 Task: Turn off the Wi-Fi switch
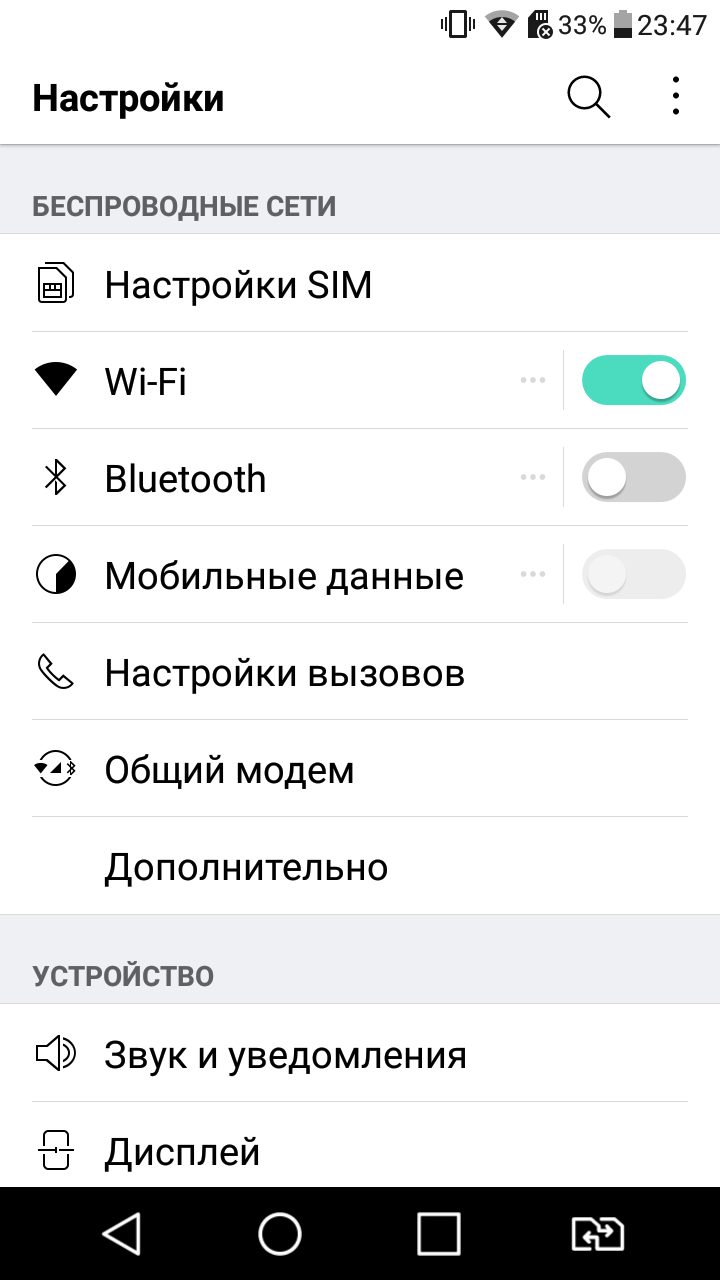click(634, 380)
